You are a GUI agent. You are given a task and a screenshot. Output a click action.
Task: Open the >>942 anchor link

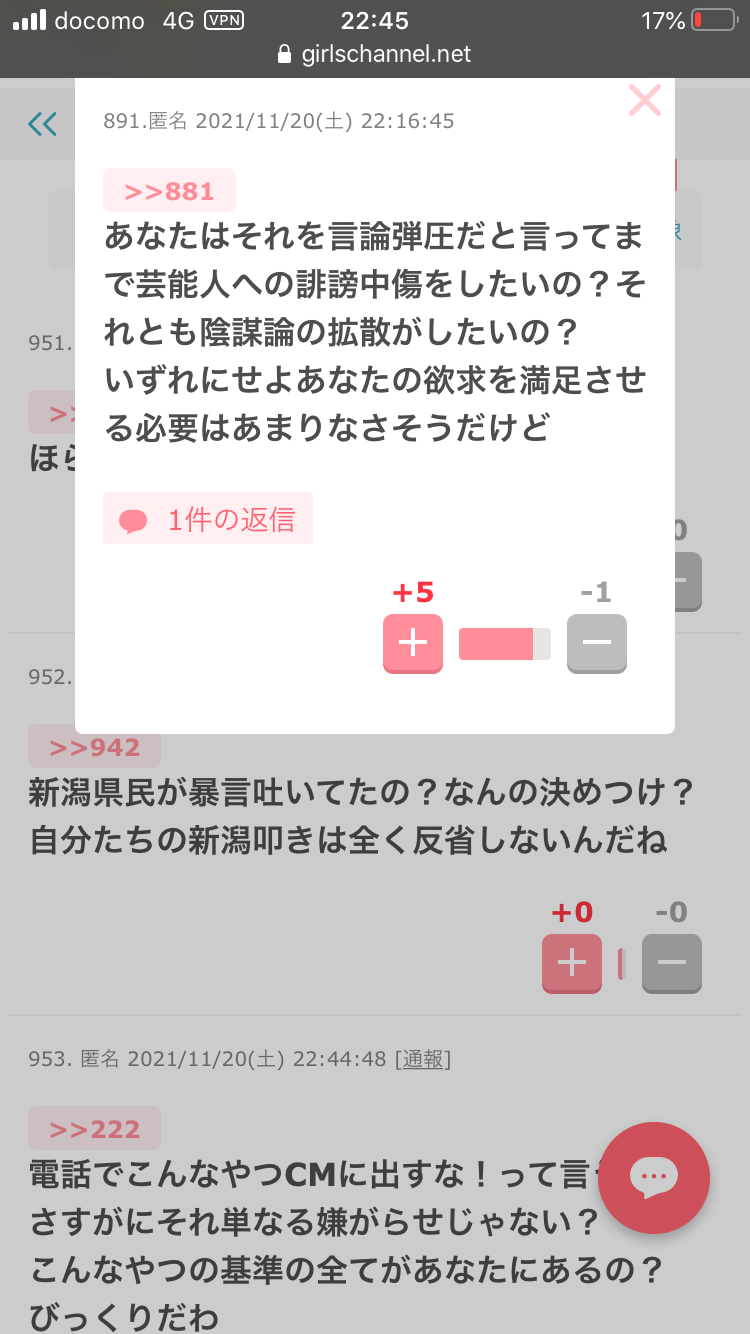coord(94,746)
